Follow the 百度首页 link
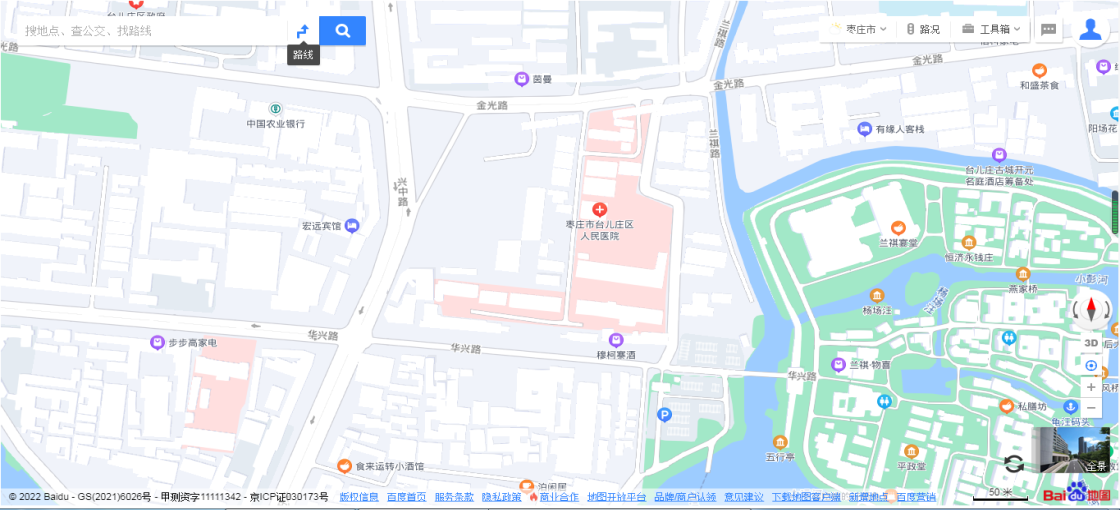The height and width of the screenshot is (510, 1120). coord(406,497)
